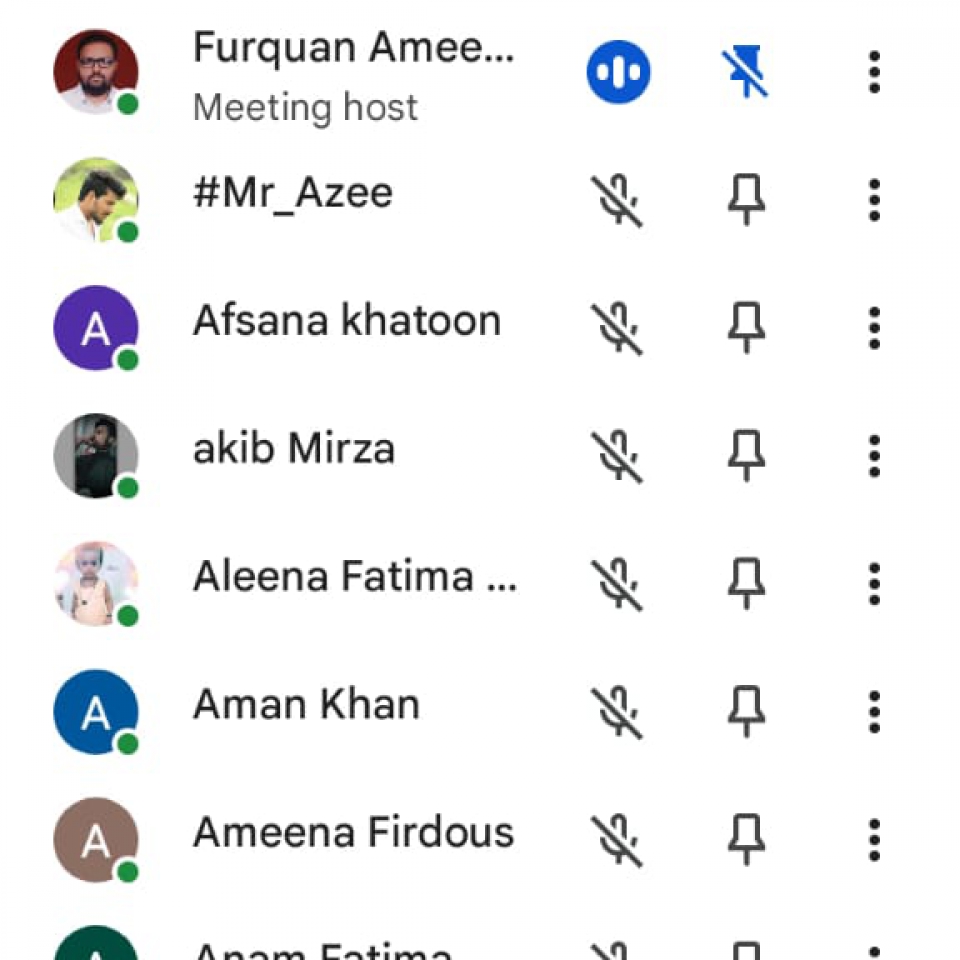Open more options for Afsana khatoon
960x960 pixels.
(x=874, y=328)
